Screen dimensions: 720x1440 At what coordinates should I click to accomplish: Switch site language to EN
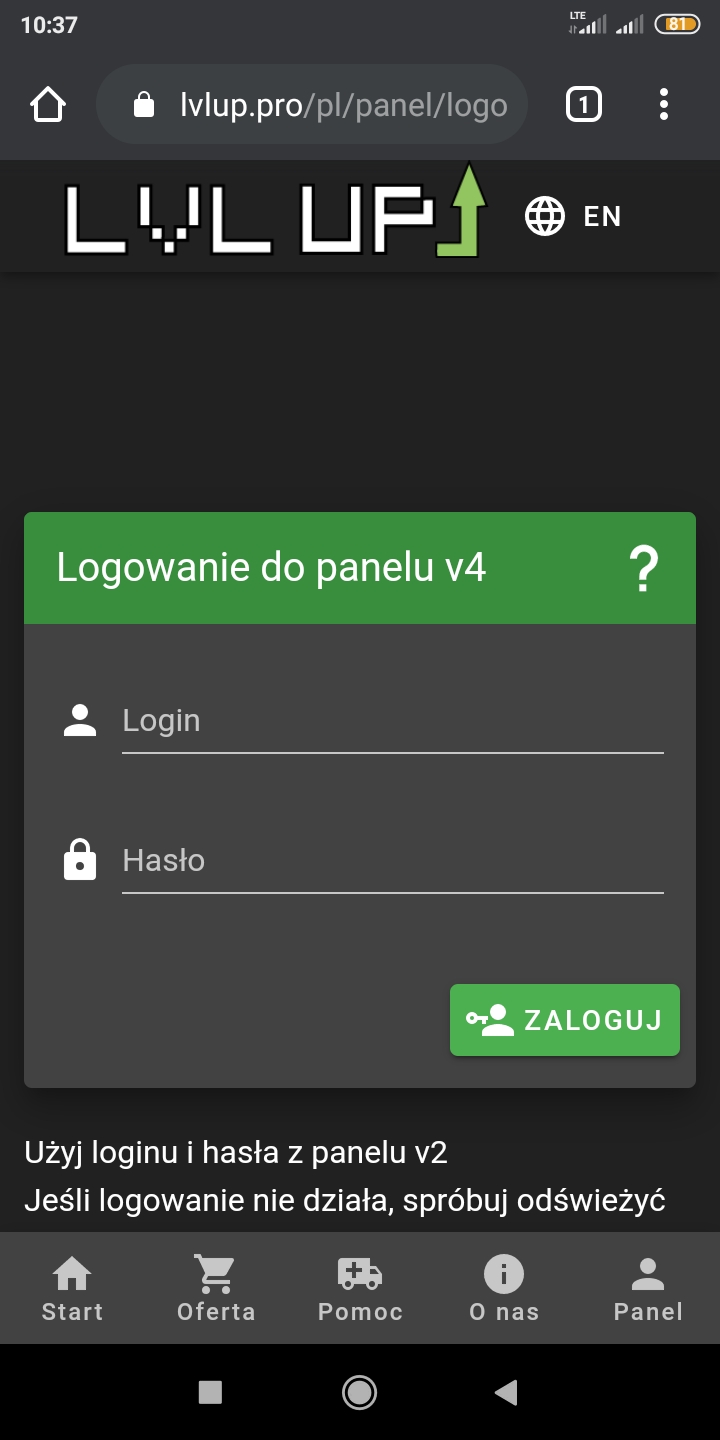574,216
